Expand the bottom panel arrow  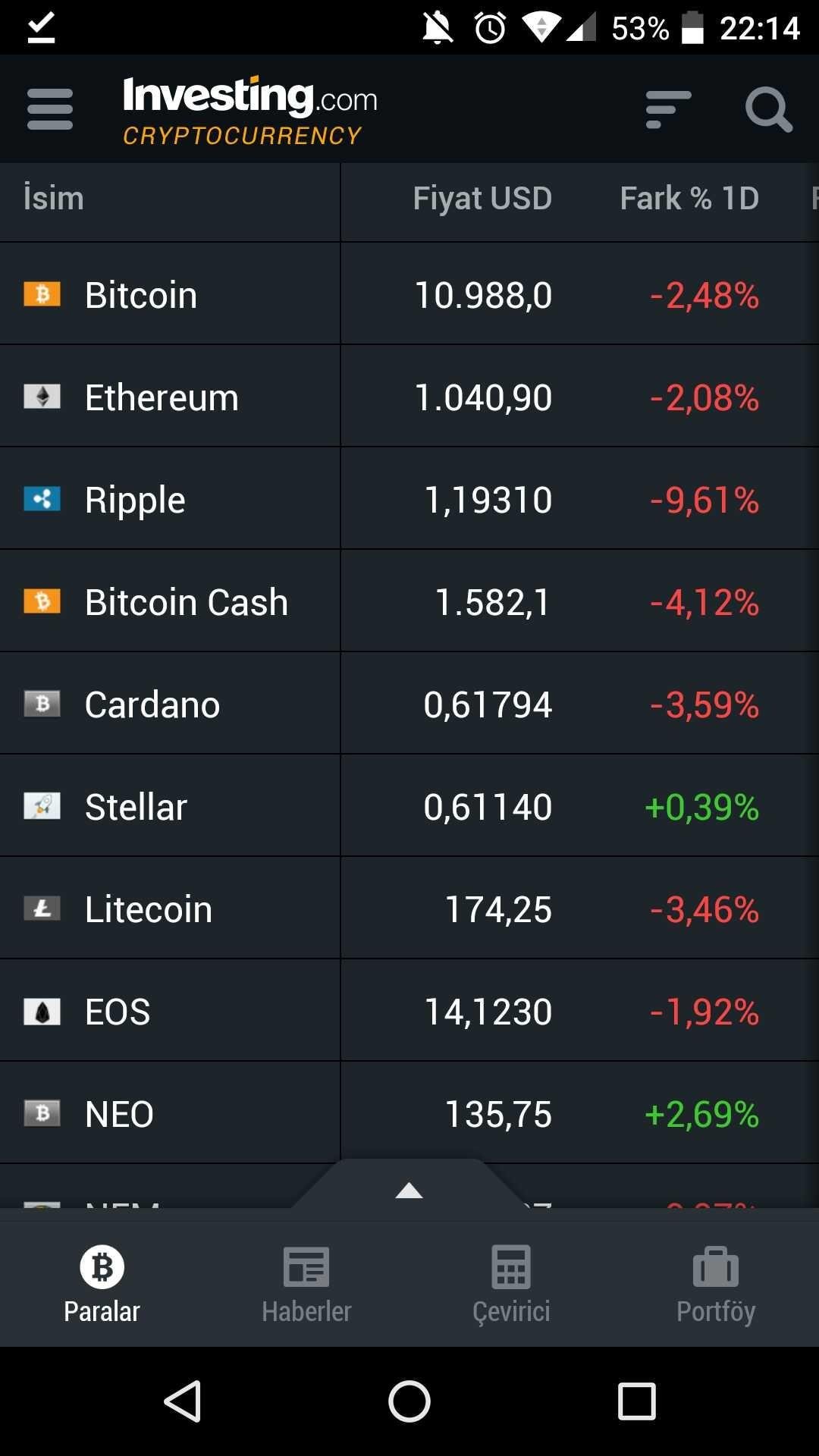409,1189
